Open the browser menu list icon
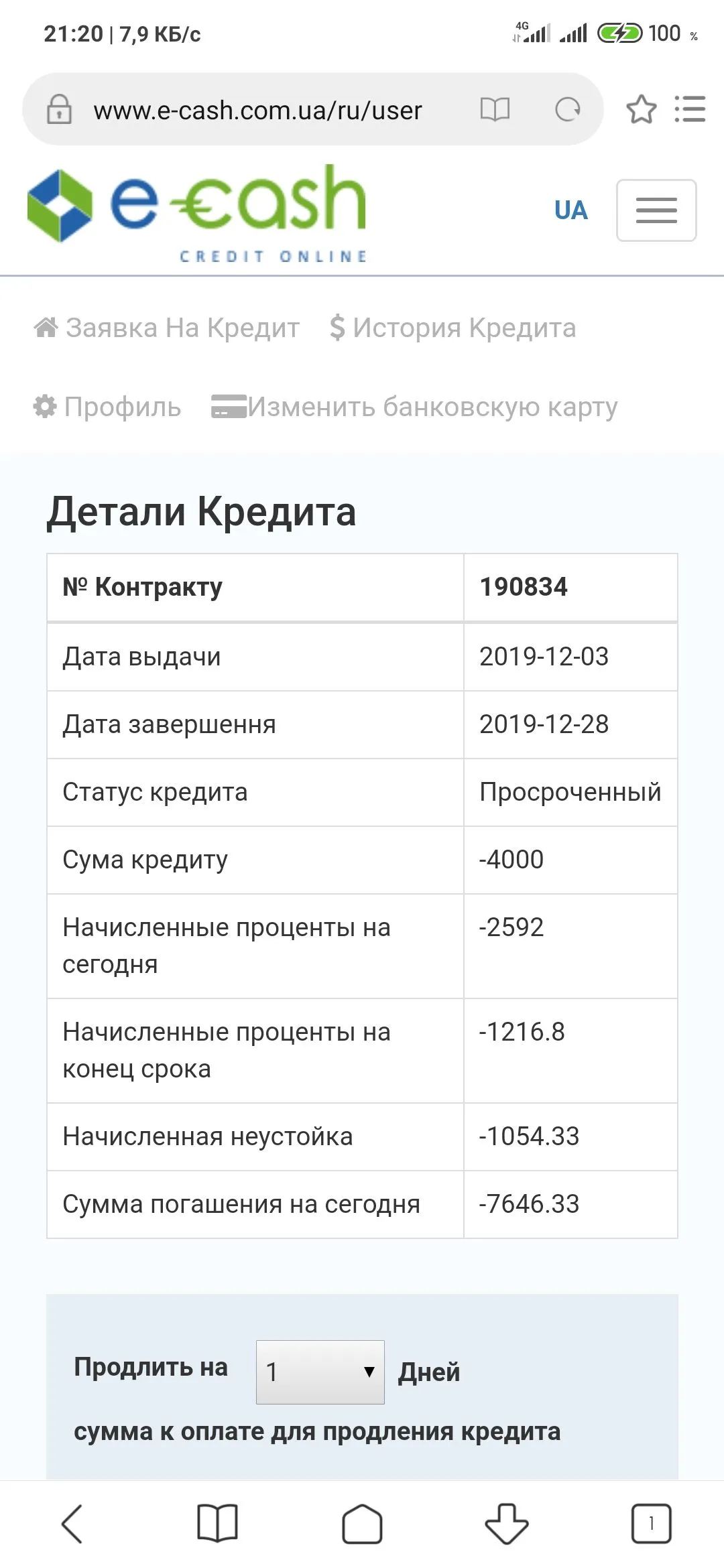Screen dimensions: 724x1568 (690, 109)
